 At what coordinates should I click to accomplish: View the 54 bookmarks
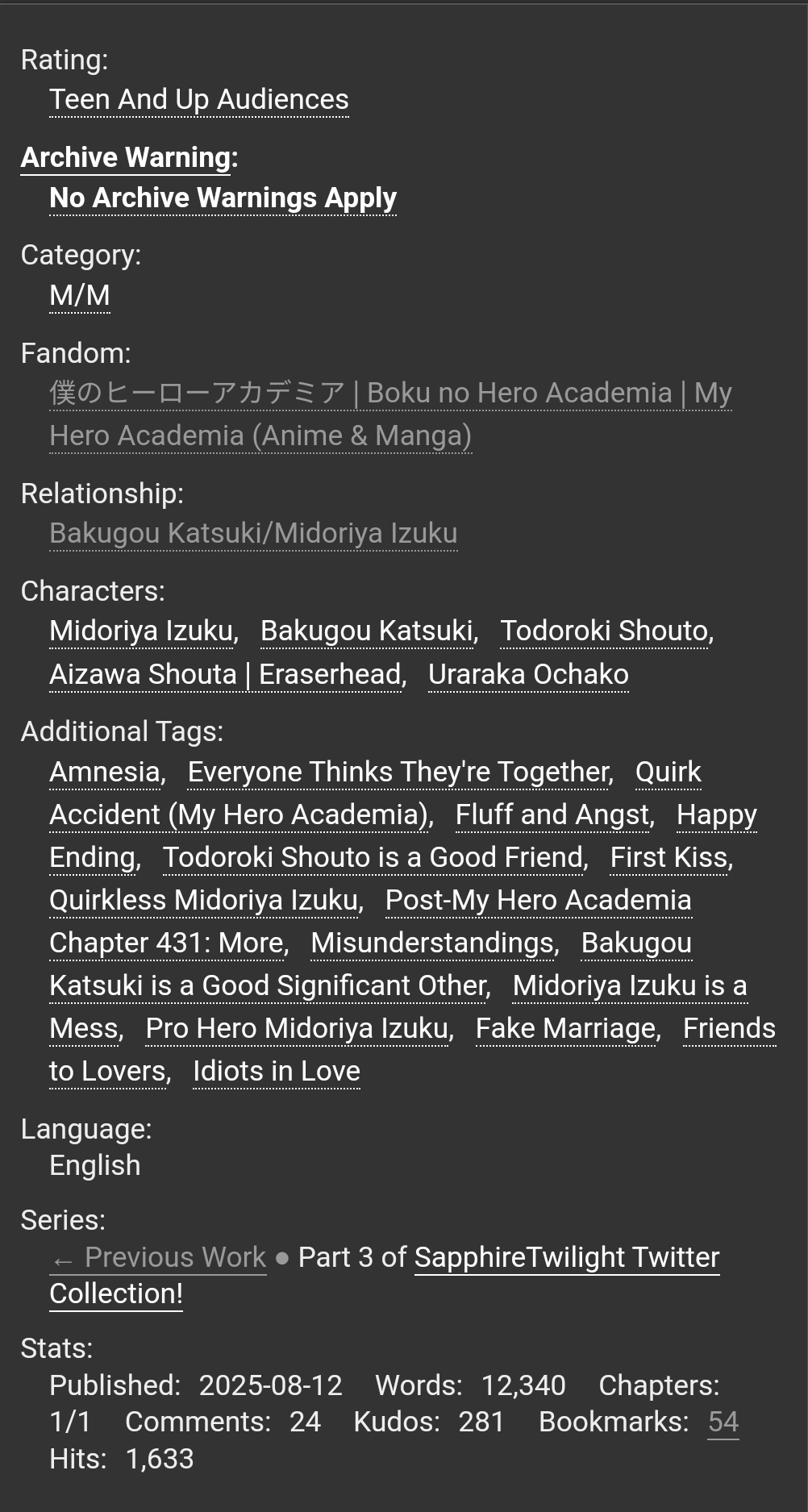(723, 1422)
